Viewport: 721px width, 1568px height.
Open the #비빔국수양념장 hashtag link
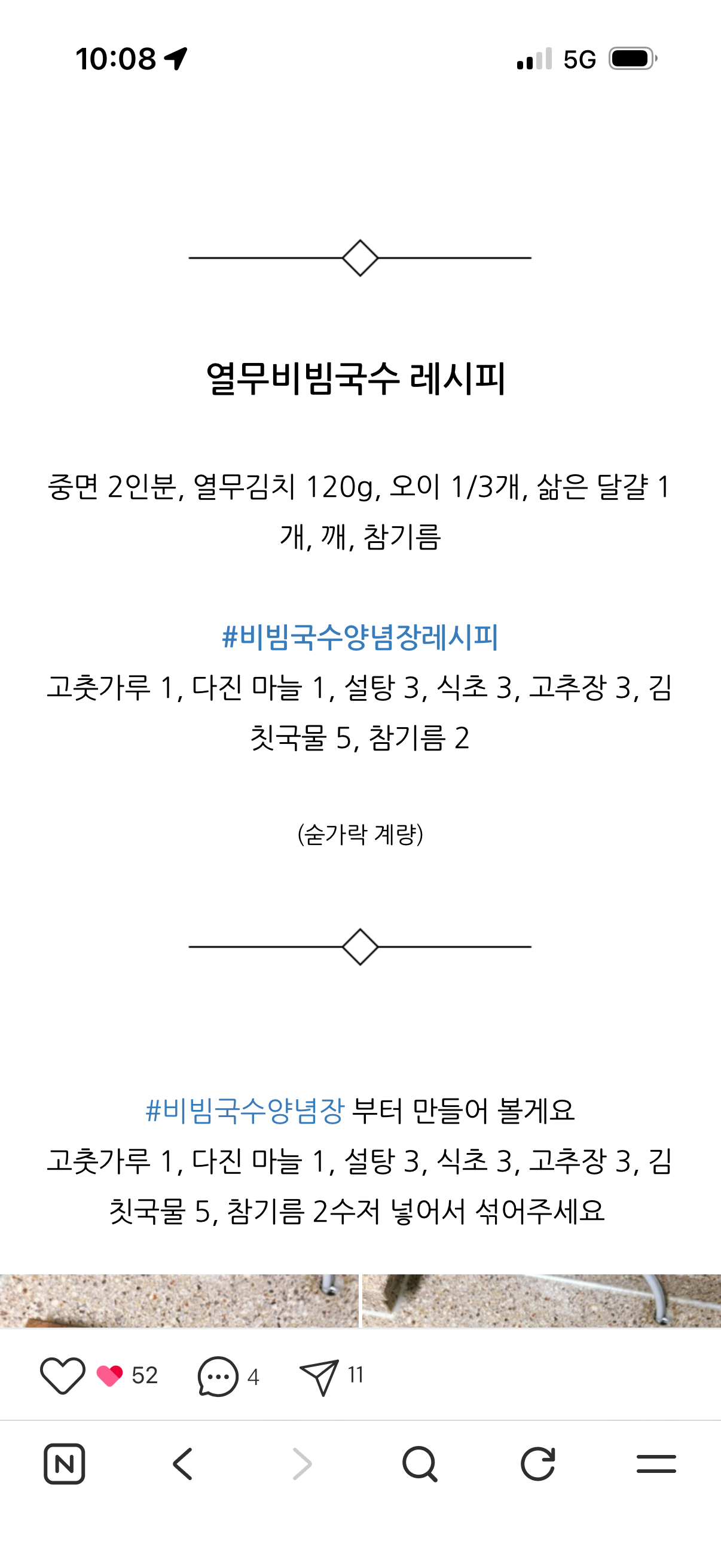(x=245, y=1111)
